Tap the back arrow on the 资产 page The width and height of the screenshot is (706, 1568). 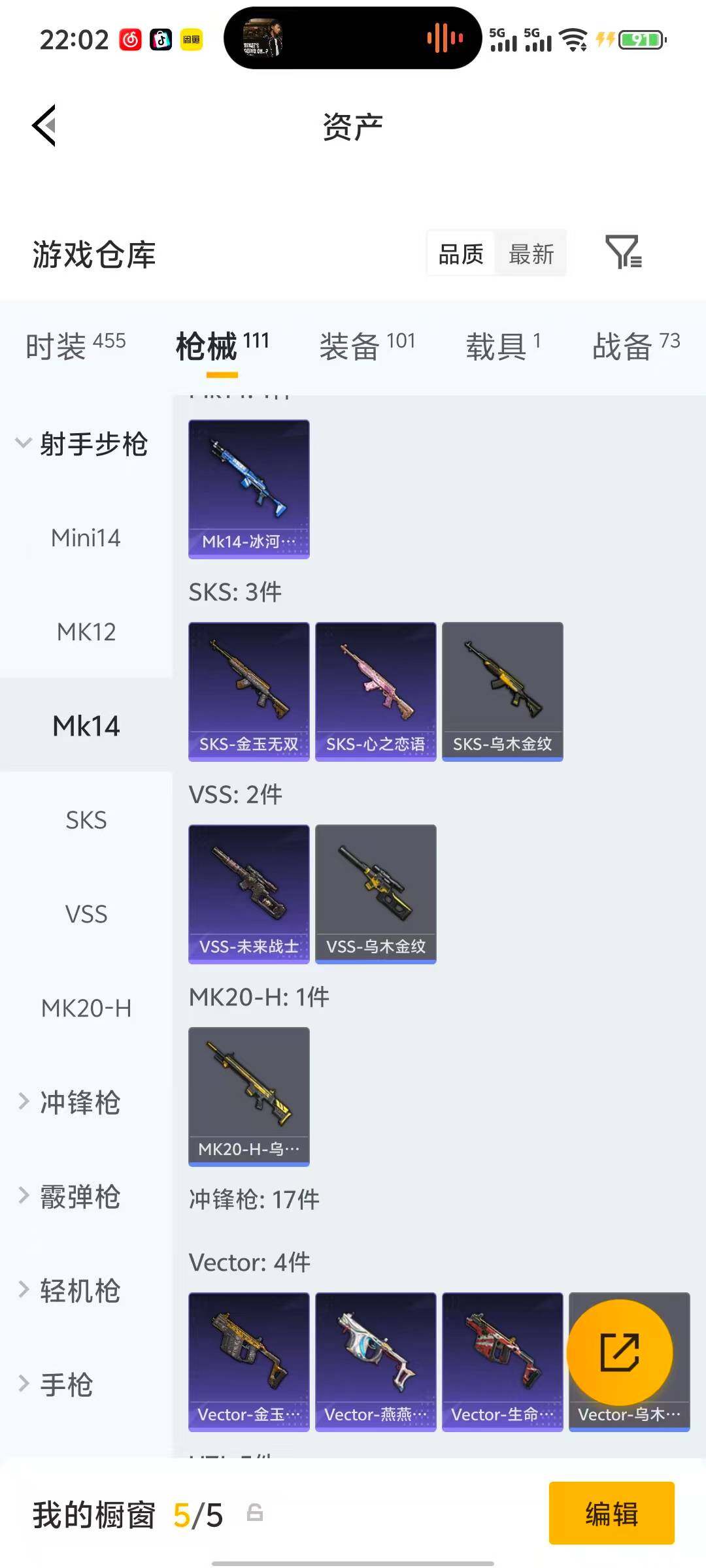[43, 125]
